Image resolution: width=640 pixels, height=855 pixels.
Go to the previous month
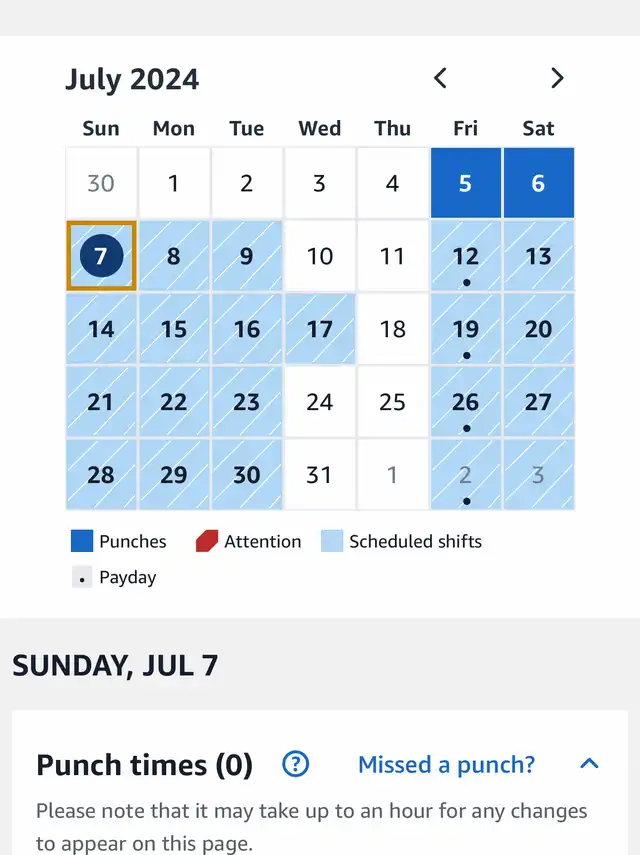(440, 78)
